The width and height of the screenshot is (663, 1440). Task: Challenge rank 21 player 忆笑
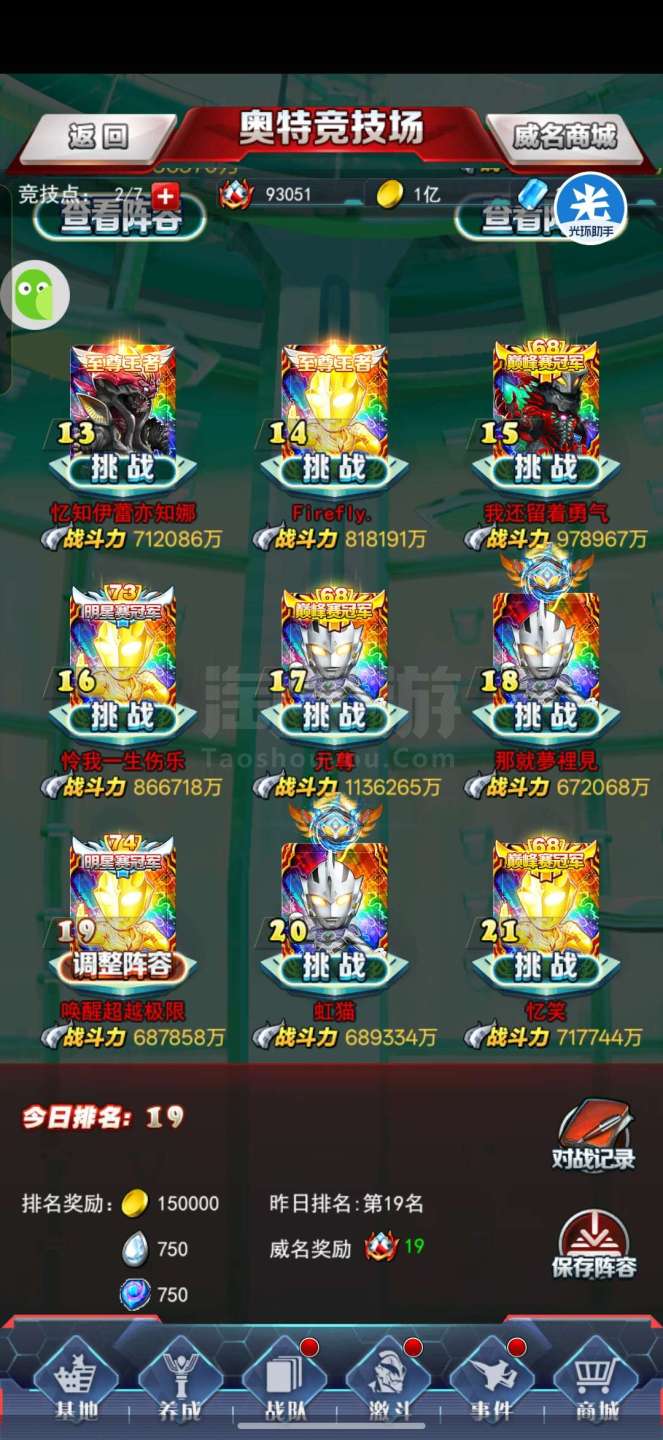click(546, 967)
